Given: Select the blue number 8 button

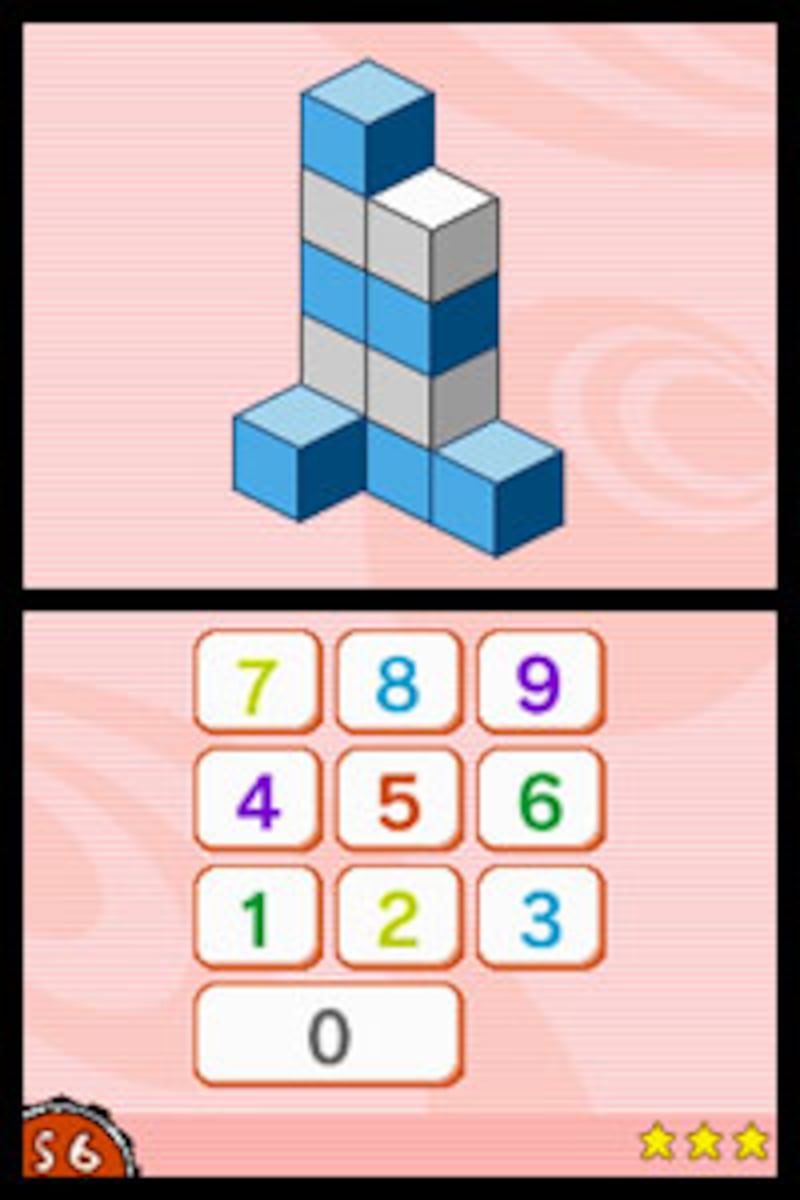Looking at the screenshot, I should 398,681.
